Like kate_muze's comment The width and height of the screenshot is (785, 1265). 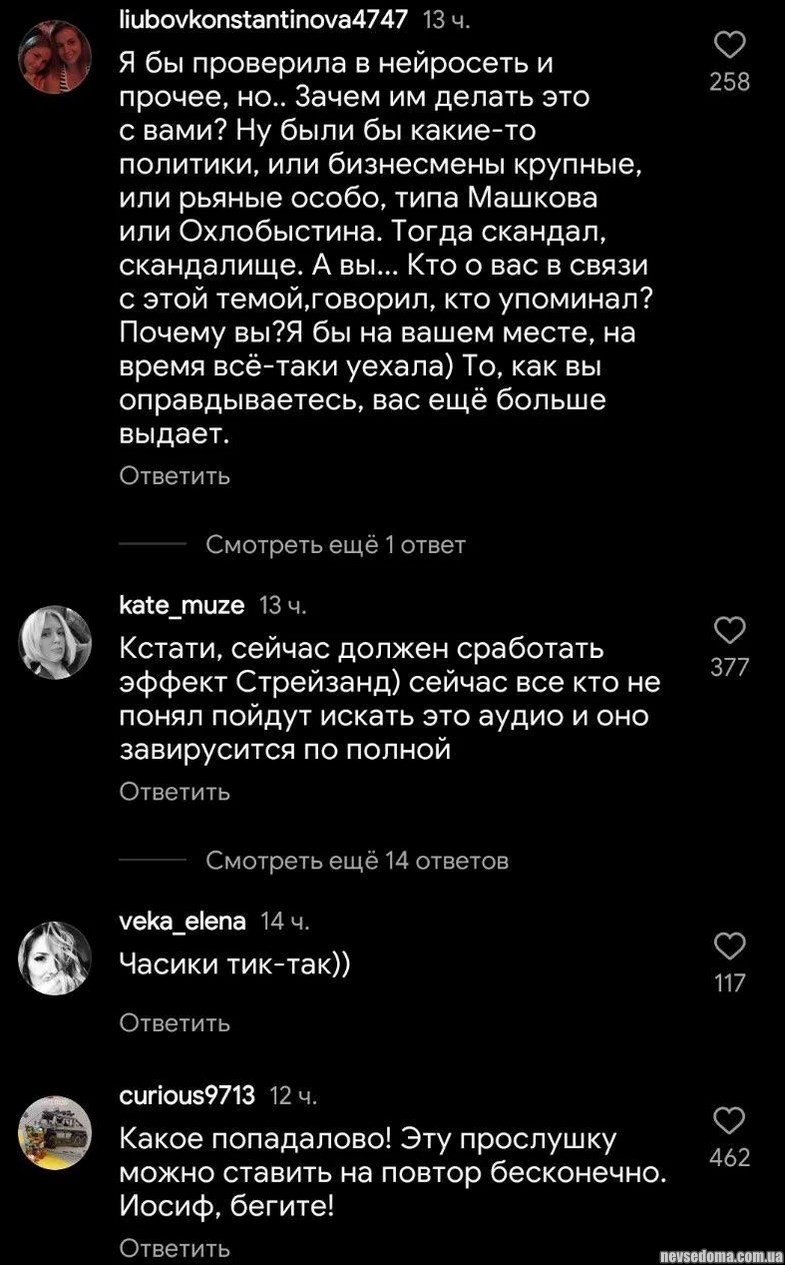pyautogui.click(x=730, y=630)
